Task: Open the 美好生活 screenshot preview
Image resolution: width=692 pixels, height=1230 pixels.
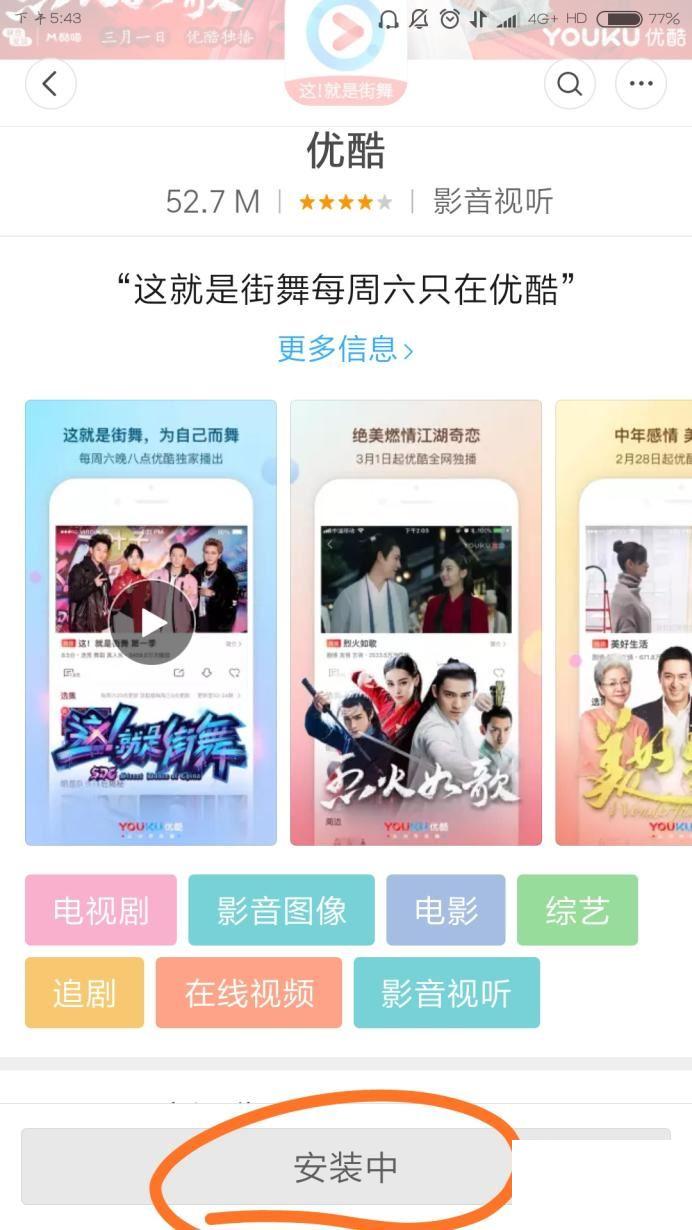Action: coord(624,622)
